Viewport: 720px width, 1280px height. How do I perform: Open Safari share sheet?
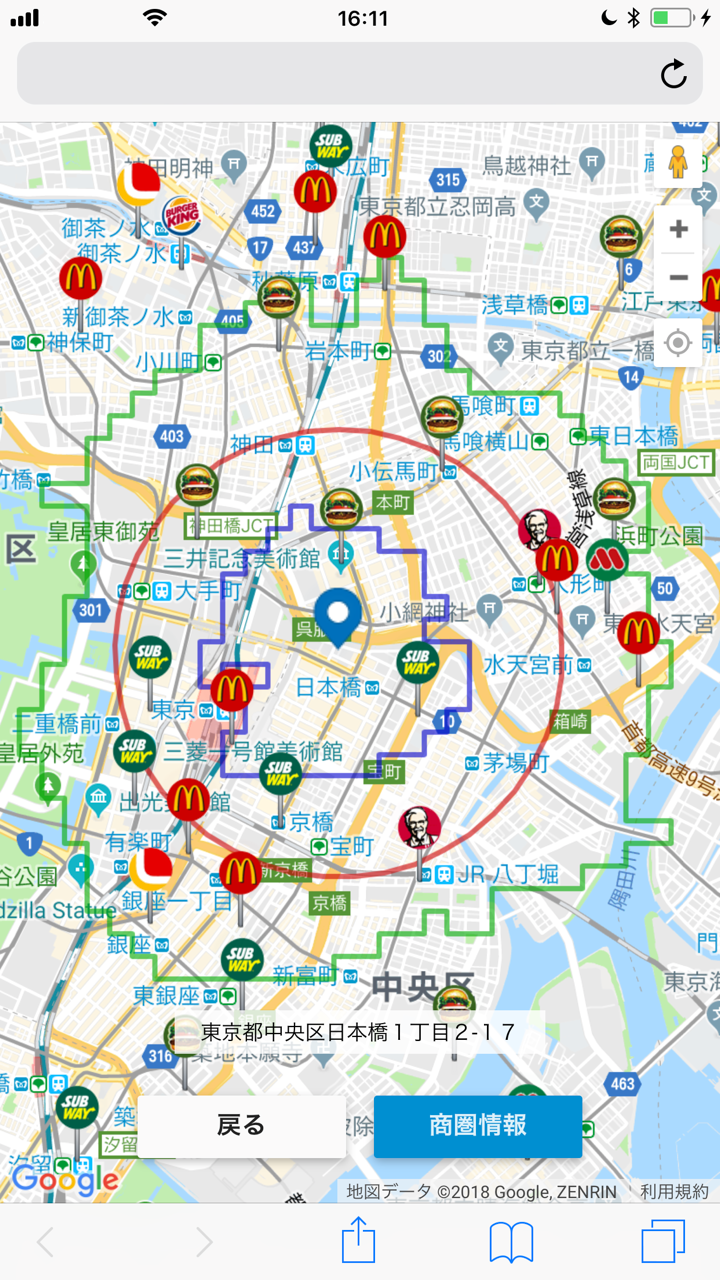[358, 1241]
